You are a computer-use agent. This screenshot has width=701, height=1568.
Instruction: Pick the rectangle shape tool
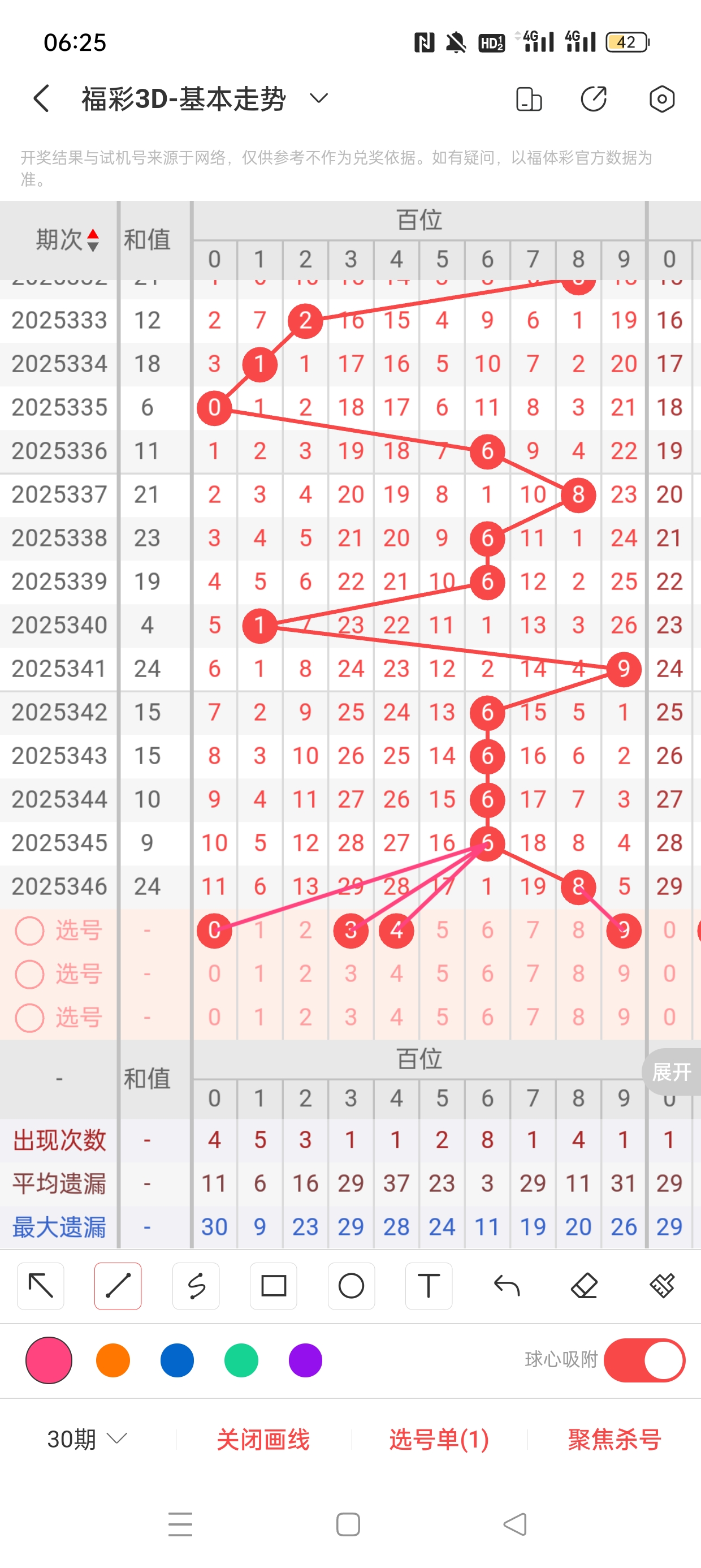(x=273, y=1286)
